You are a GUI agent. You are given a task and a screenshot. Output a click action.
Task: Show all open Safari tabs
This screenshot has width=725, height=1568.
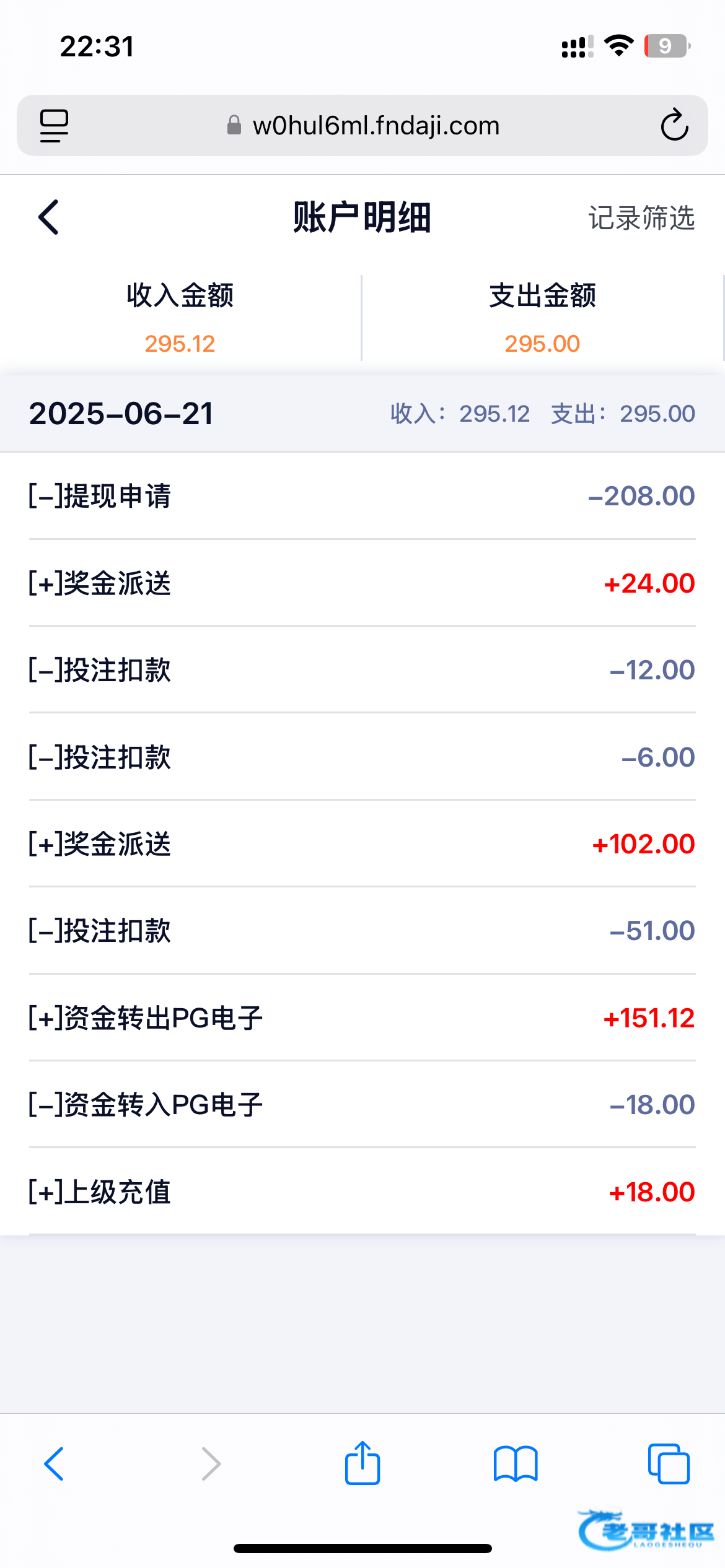[x=669, y=1464]
